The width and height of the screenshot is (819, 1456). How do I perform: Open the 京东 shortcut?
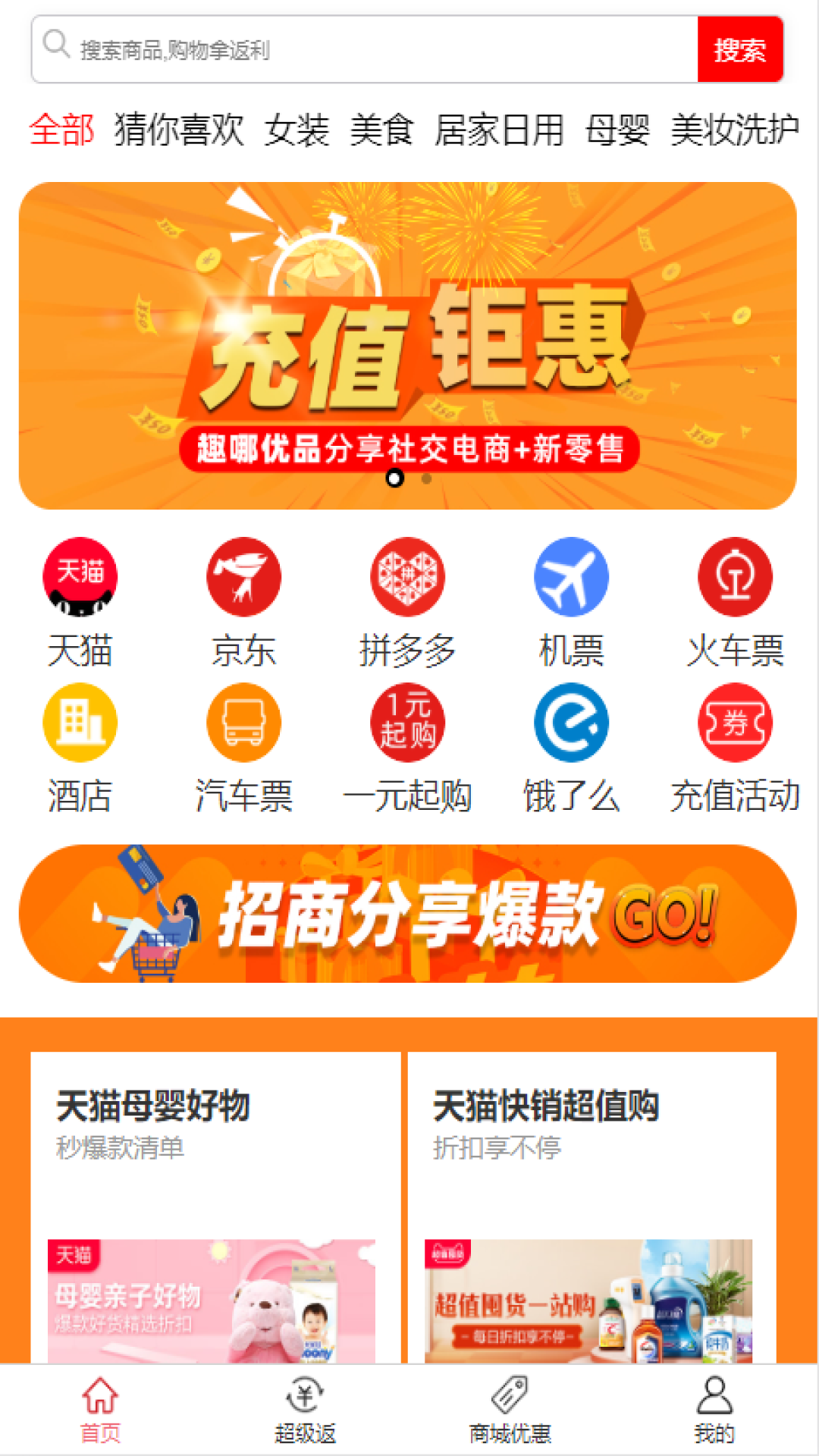[243, 599]
